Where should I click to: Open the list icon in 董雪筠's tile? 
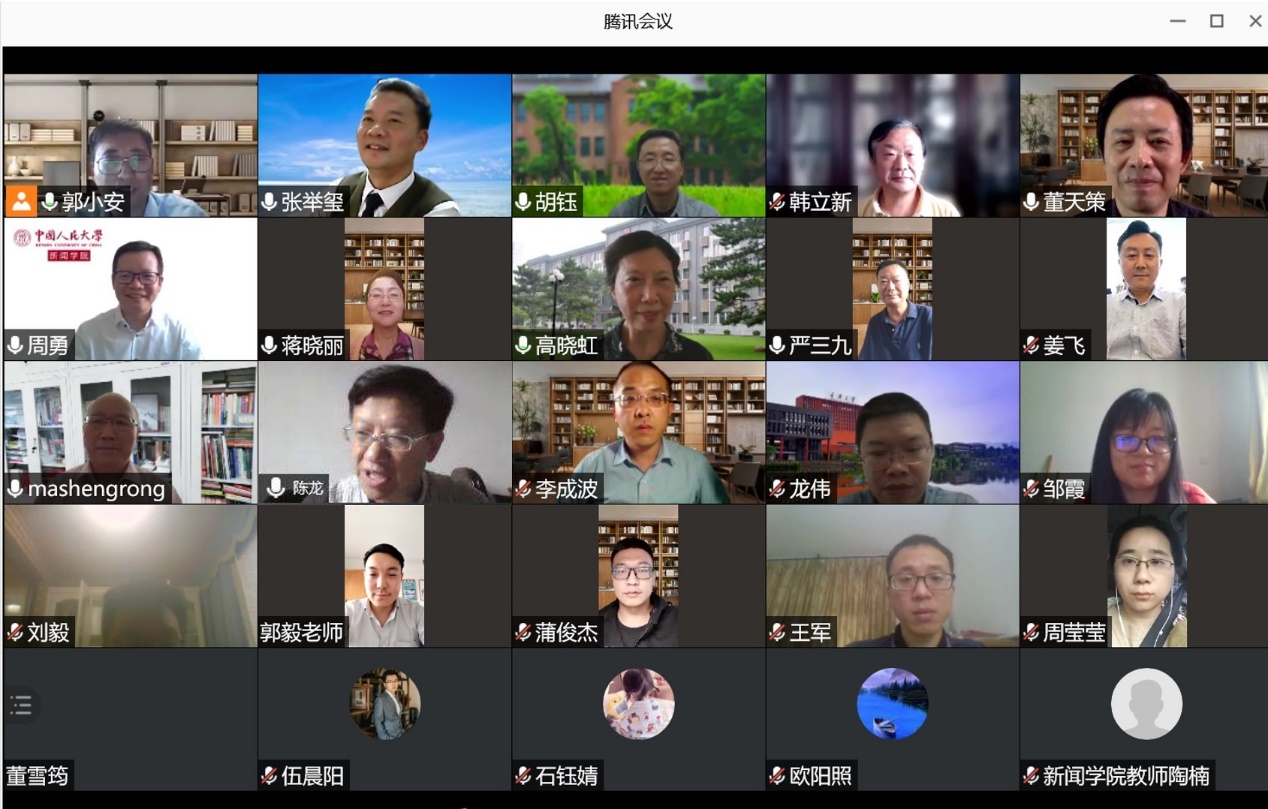coord(21,705)
